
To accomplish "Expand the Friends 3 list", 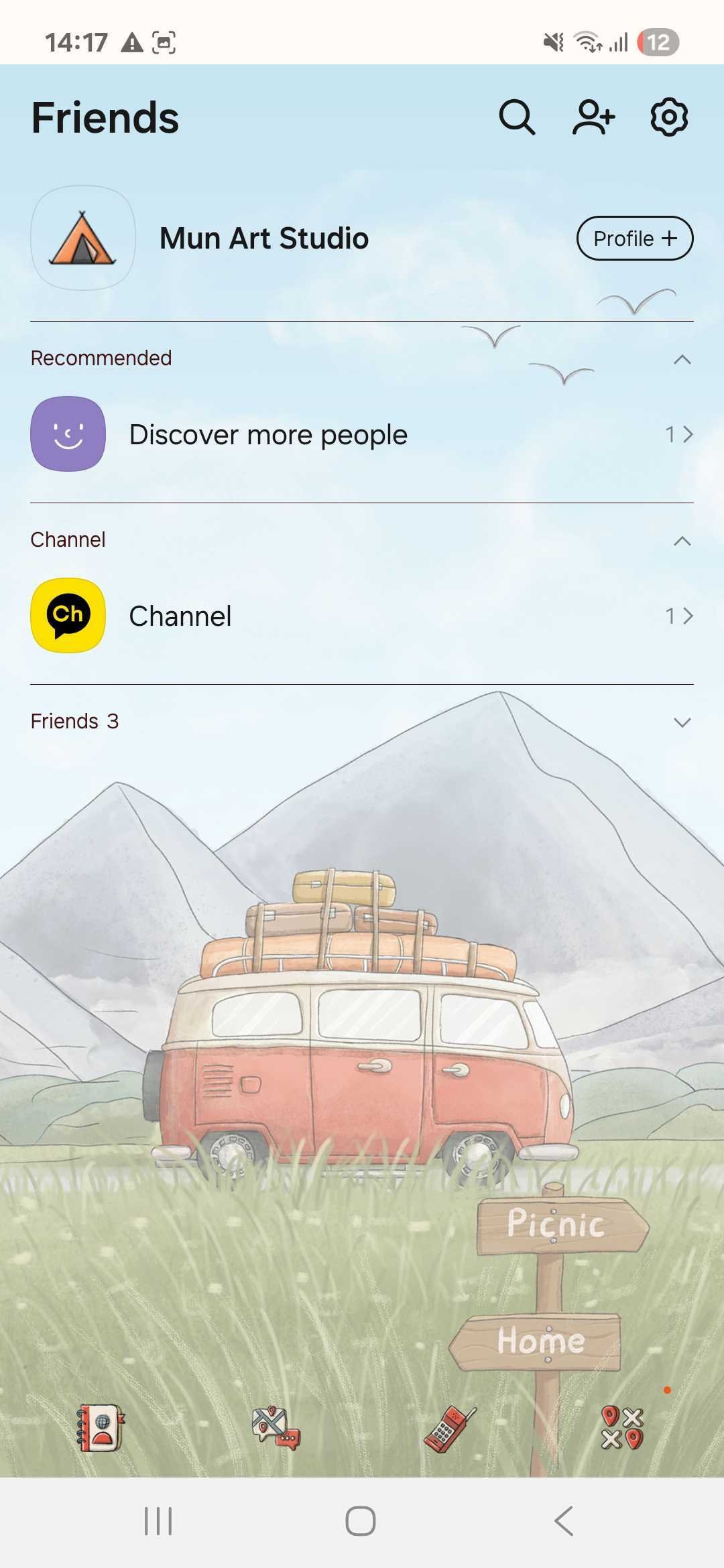I will tap(682, 722).
